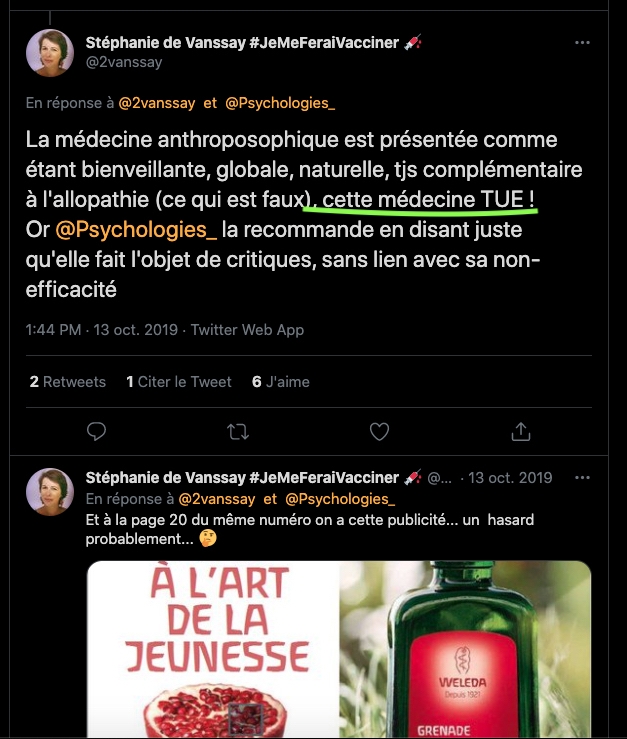View the 1 Citer le Tweet list
The width and height of the screenshot is (627, 739).
179,382
